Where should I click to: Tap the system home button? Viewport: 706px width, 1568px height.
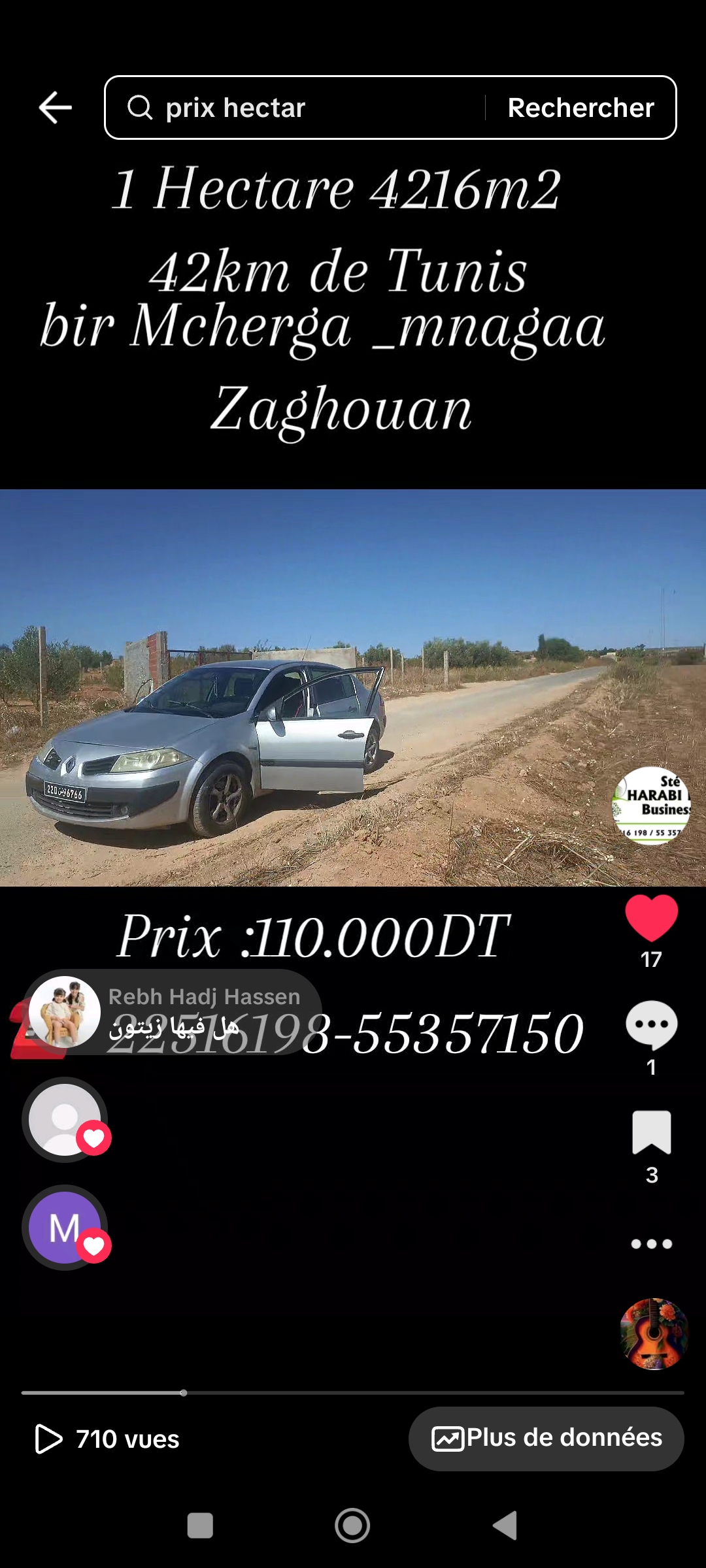coord(352,1526)
